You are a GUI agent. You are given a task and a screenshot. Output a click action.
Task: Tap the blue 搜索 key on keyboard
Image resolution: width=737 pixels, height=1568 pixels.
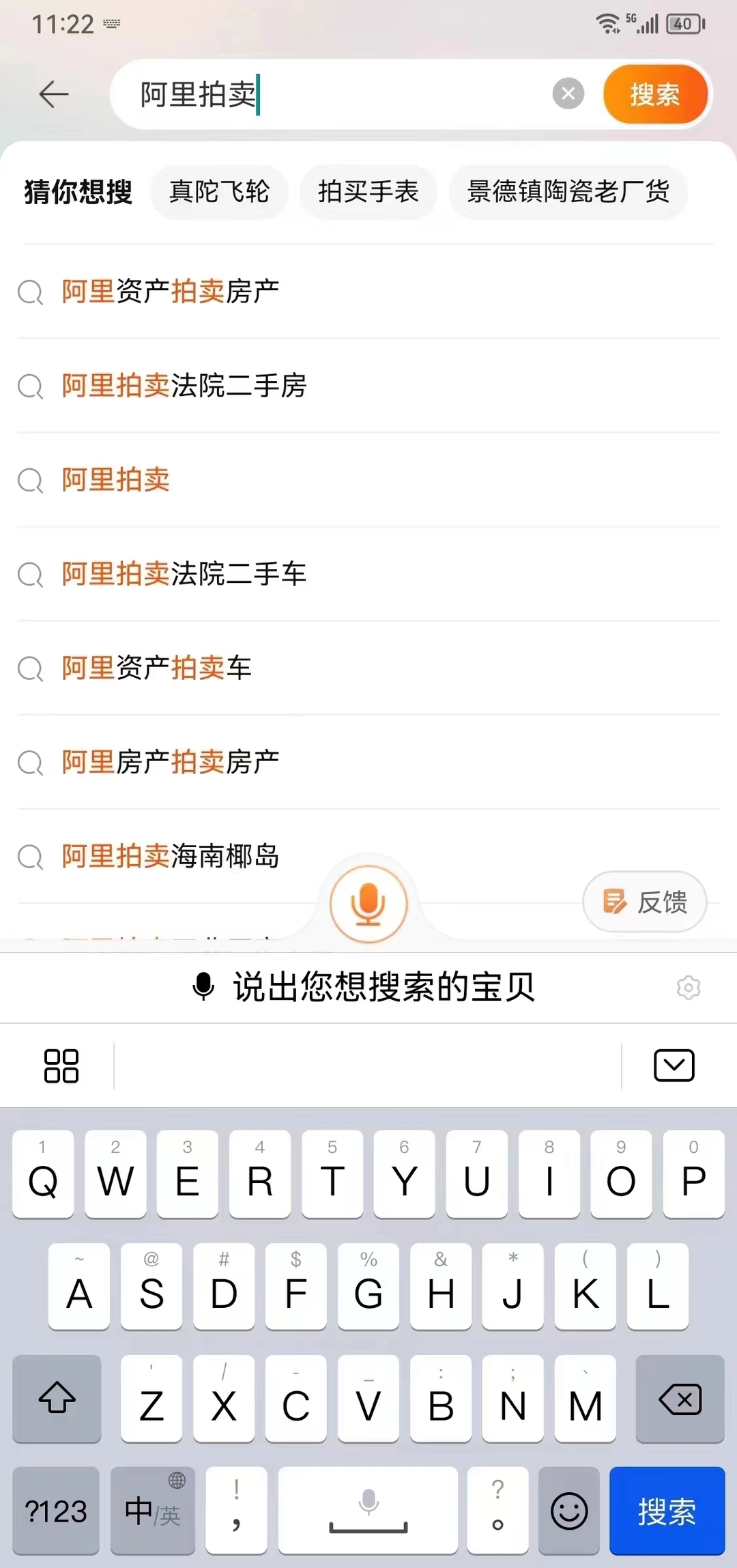667,1511
